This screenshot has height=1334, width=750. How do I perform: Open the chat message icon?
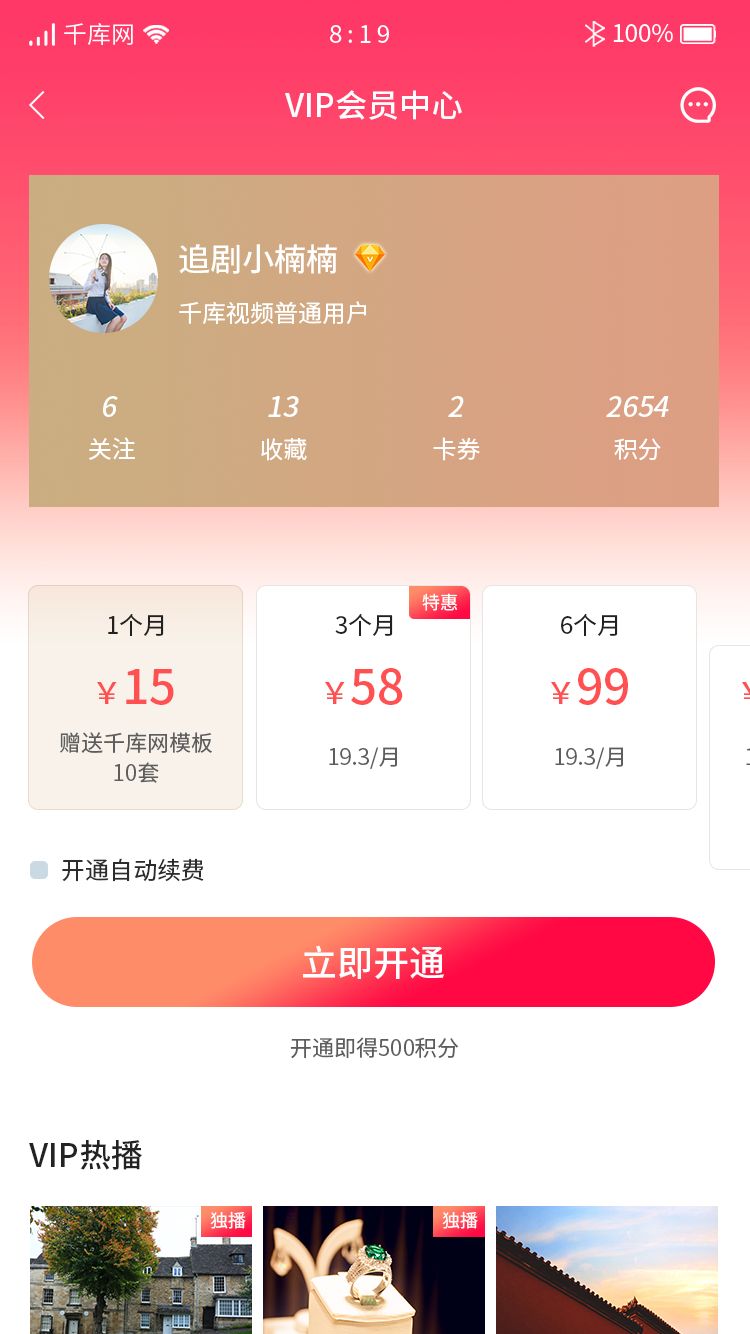[x=697, y=105]
